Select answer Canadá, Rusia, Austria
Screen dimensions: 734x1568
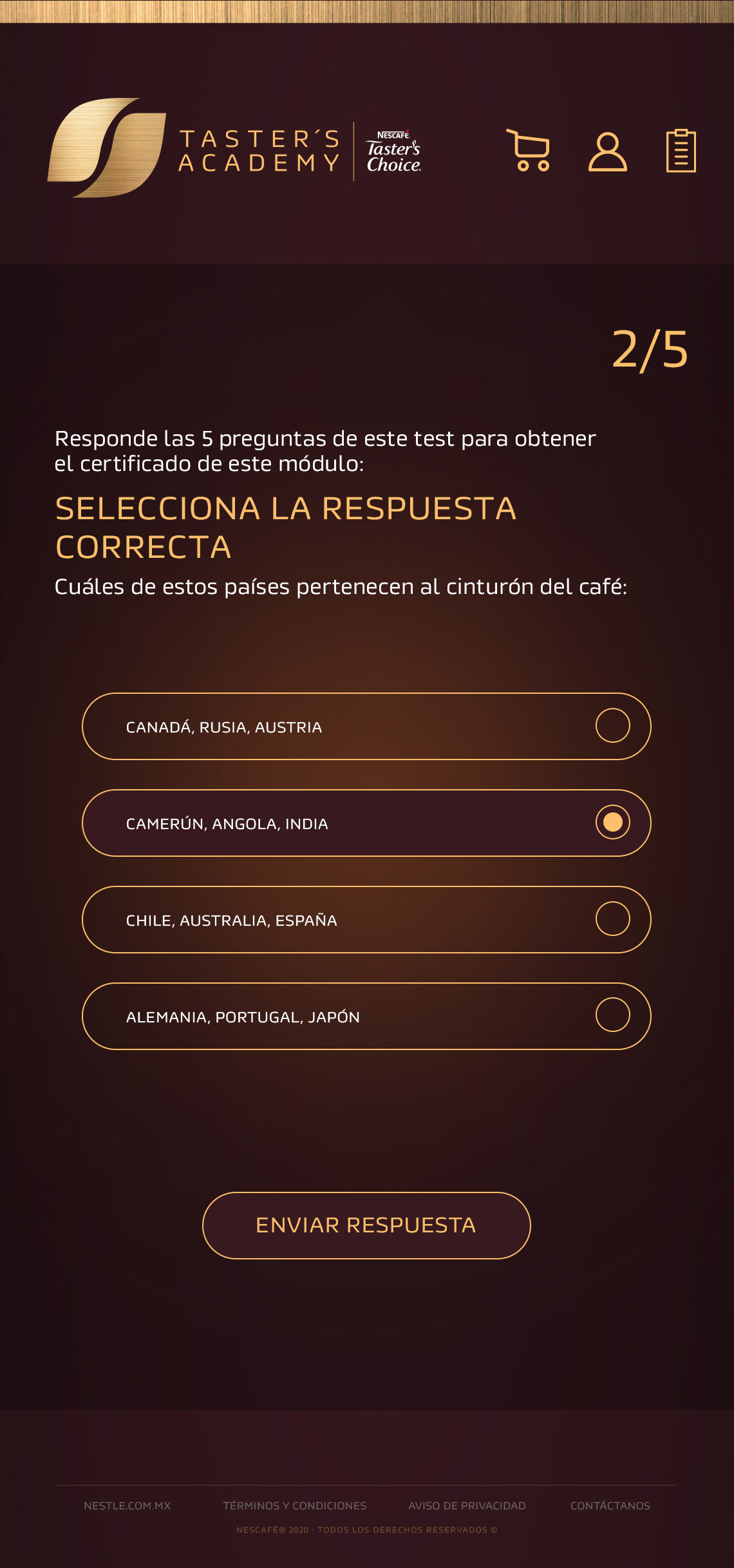pyautogui.click(x=366, y=726)
